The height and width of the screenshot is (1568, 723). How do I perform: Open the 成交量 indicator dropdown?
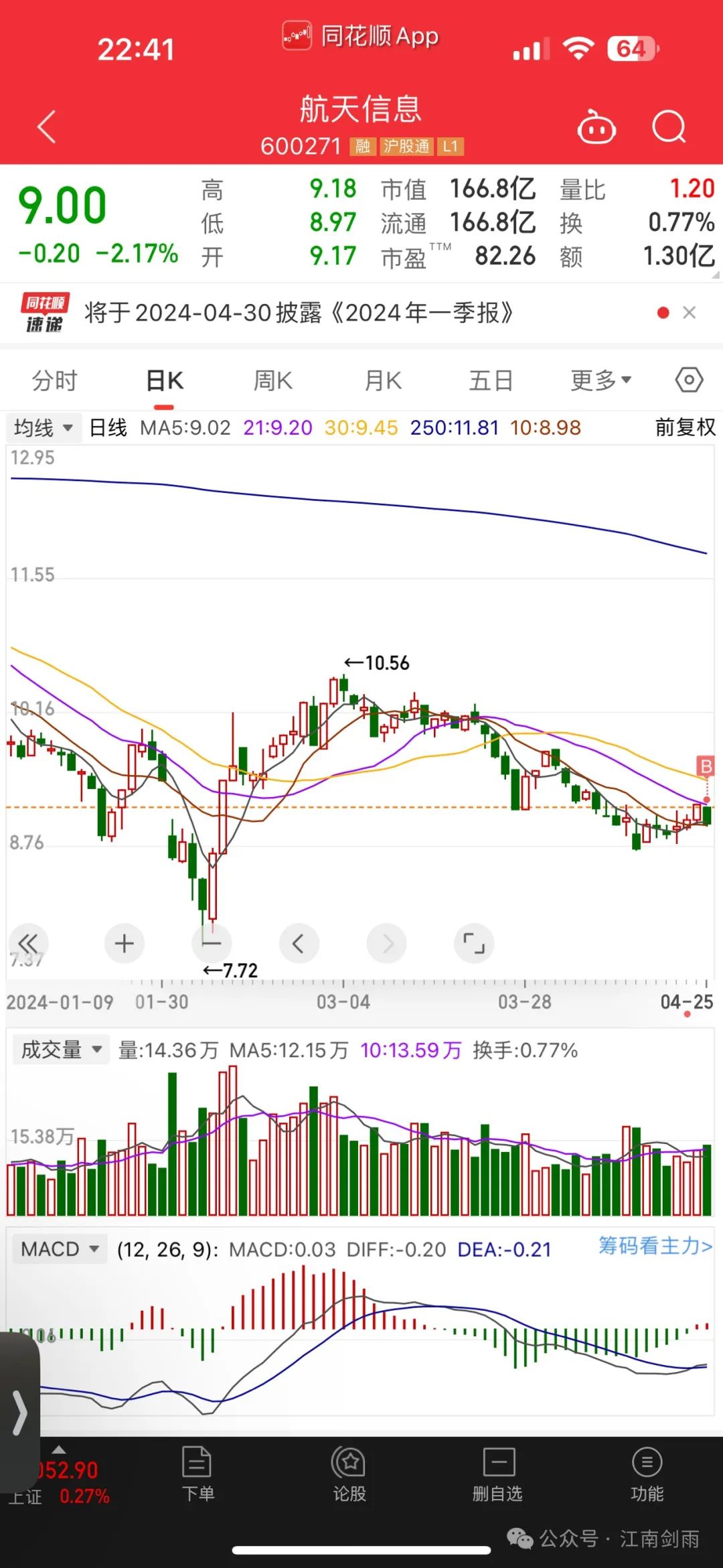61,1050
